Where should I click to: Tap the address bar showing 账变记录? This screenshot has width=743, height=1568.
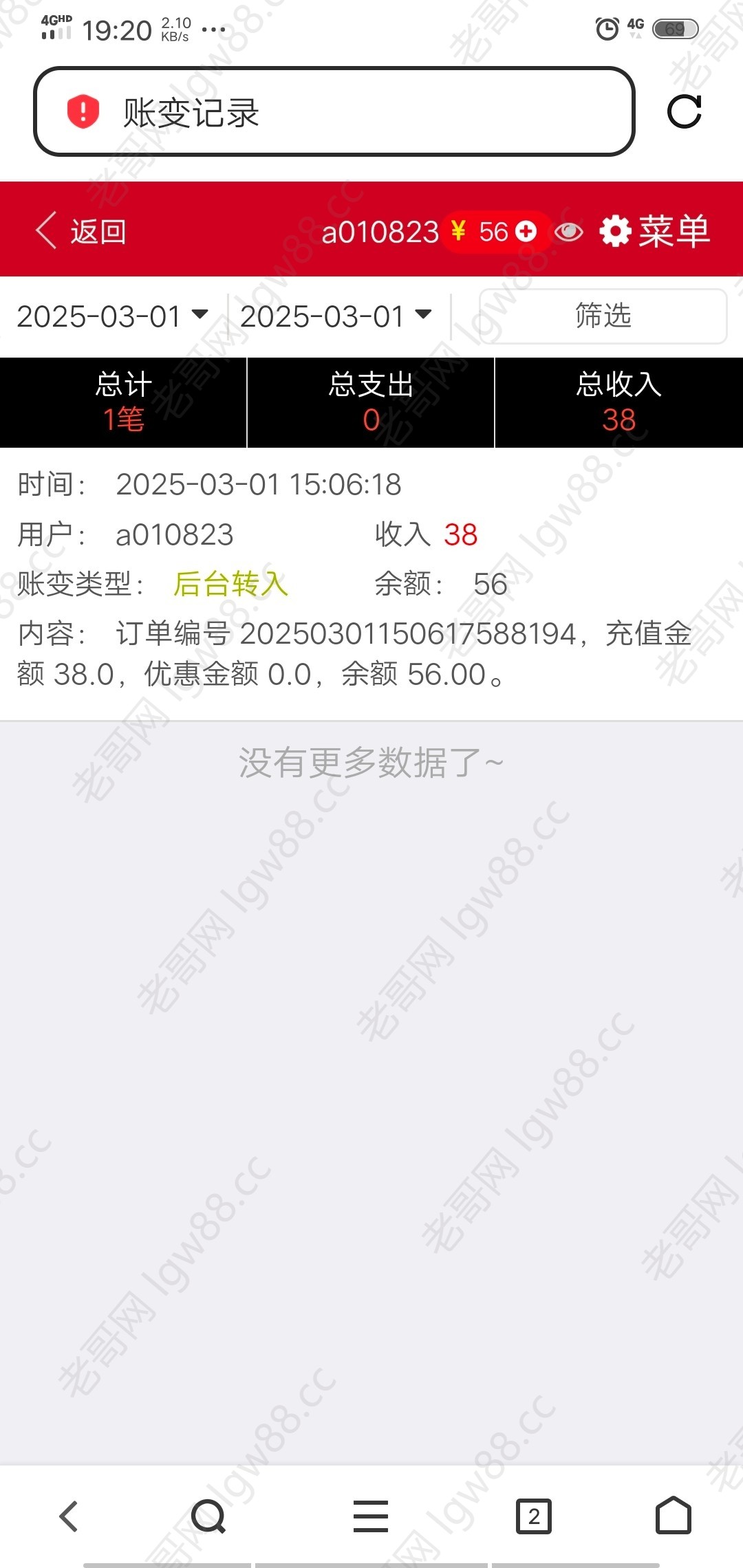[x=334, y=112]
